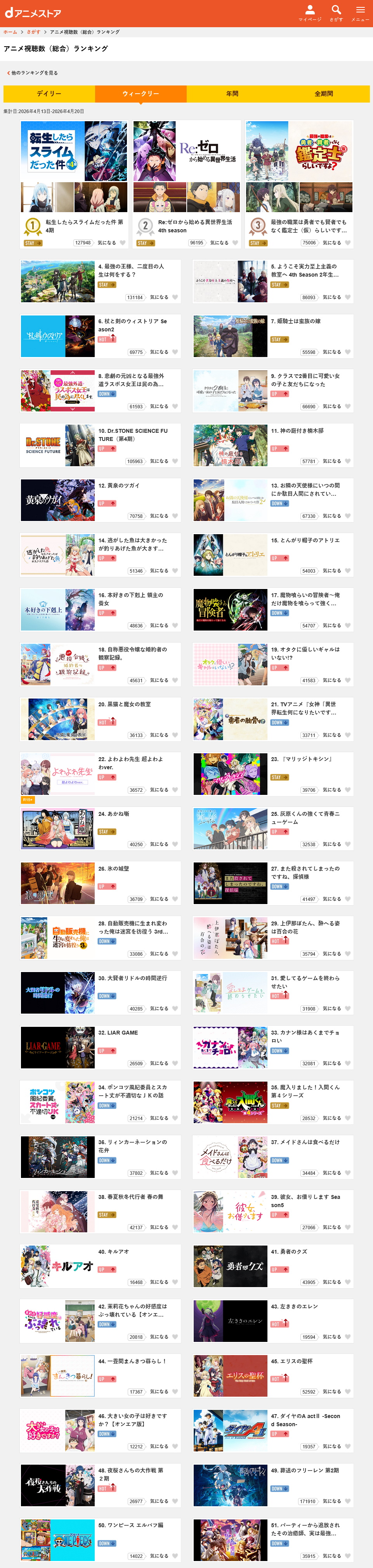373x1568 pixels.
Task: Switch to the デイリー tab
Action: click(49, 94)
